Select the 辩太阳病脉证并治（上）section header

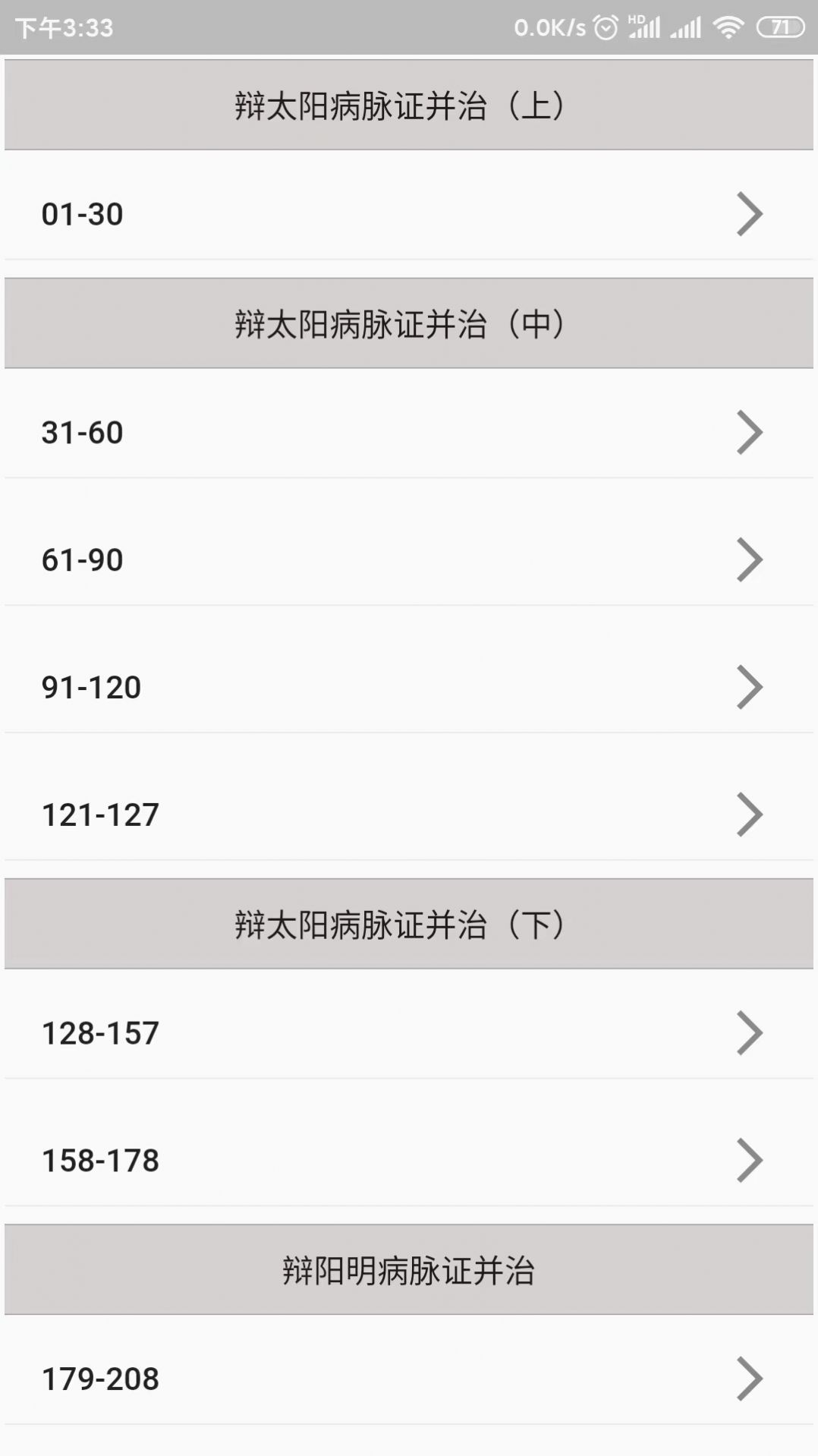point(409,105)
